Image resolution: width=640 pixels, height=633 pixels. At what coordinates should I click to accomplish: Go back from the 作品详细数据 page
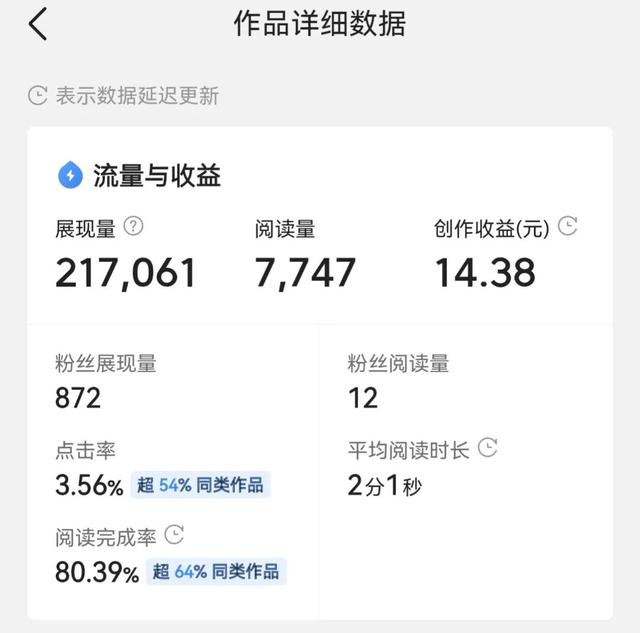(38, 24)
